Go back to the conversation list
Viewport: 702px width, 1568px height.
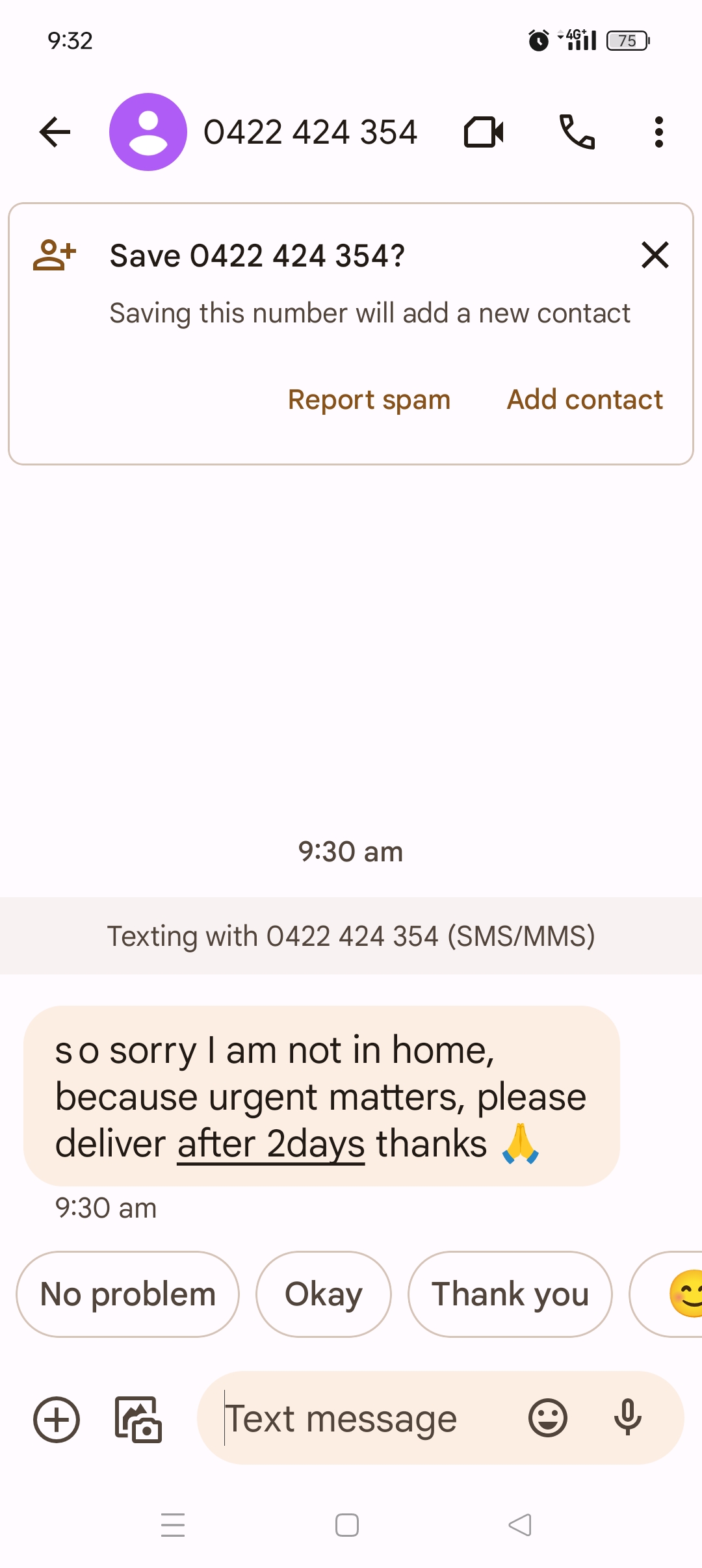point(55,133)
